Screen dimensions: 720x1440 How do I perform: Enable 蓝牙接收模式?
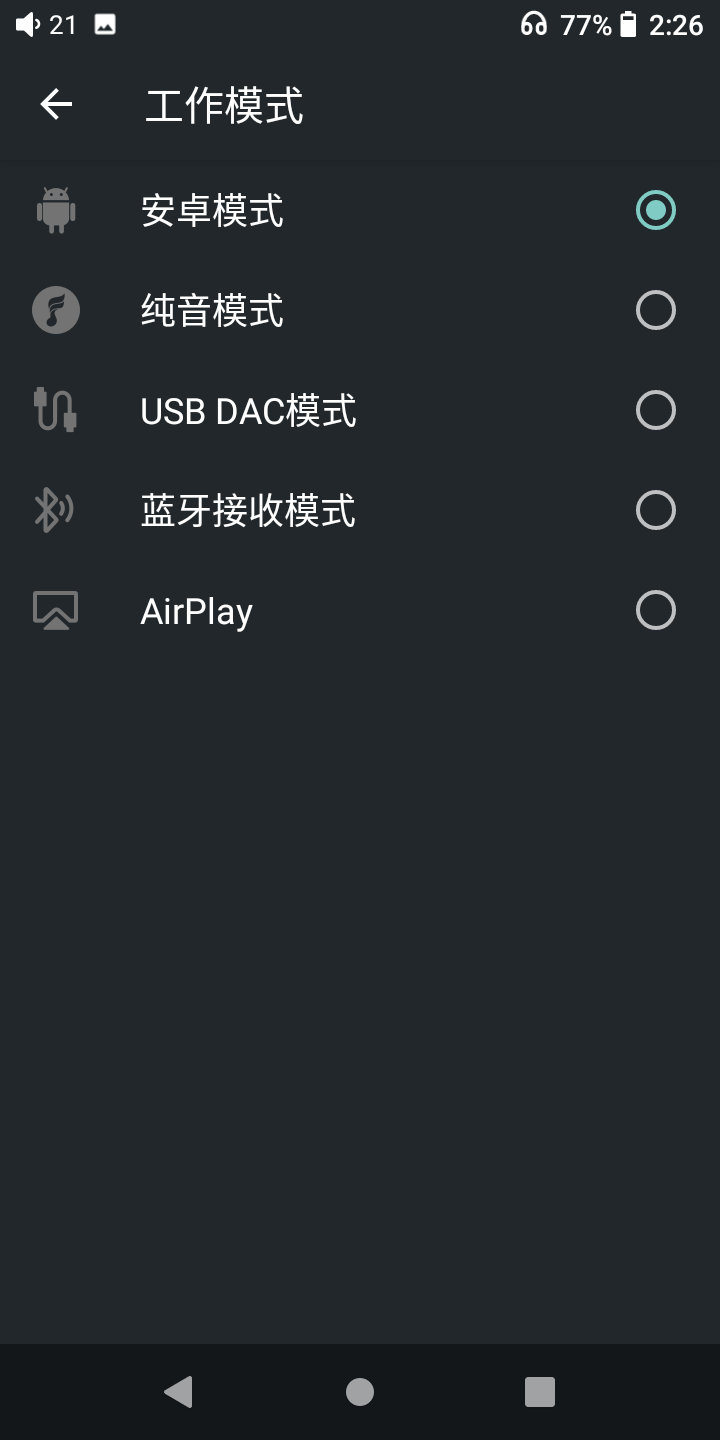pyautogui.click(x=655, y=510)
